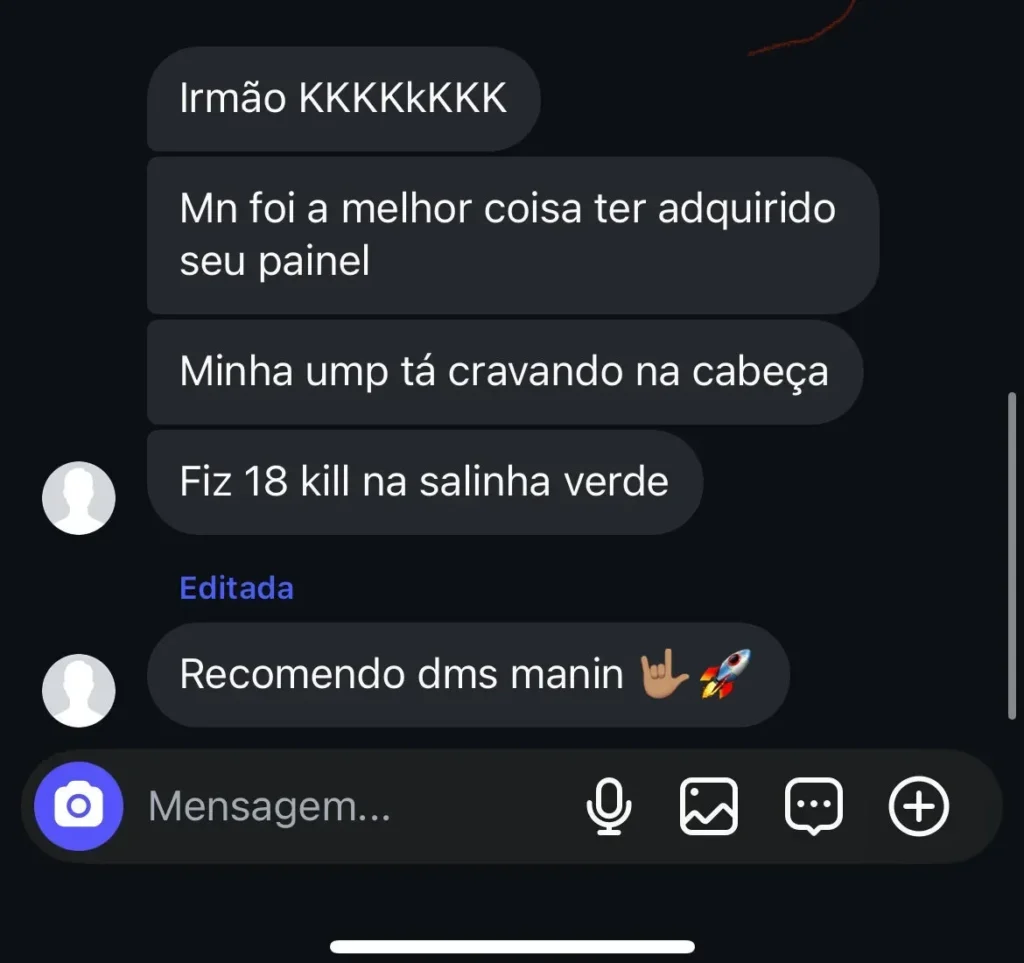Viewport: 1024px width, 963px height.
Task: Open more options with the plus icon
Action: coord(919,806)
